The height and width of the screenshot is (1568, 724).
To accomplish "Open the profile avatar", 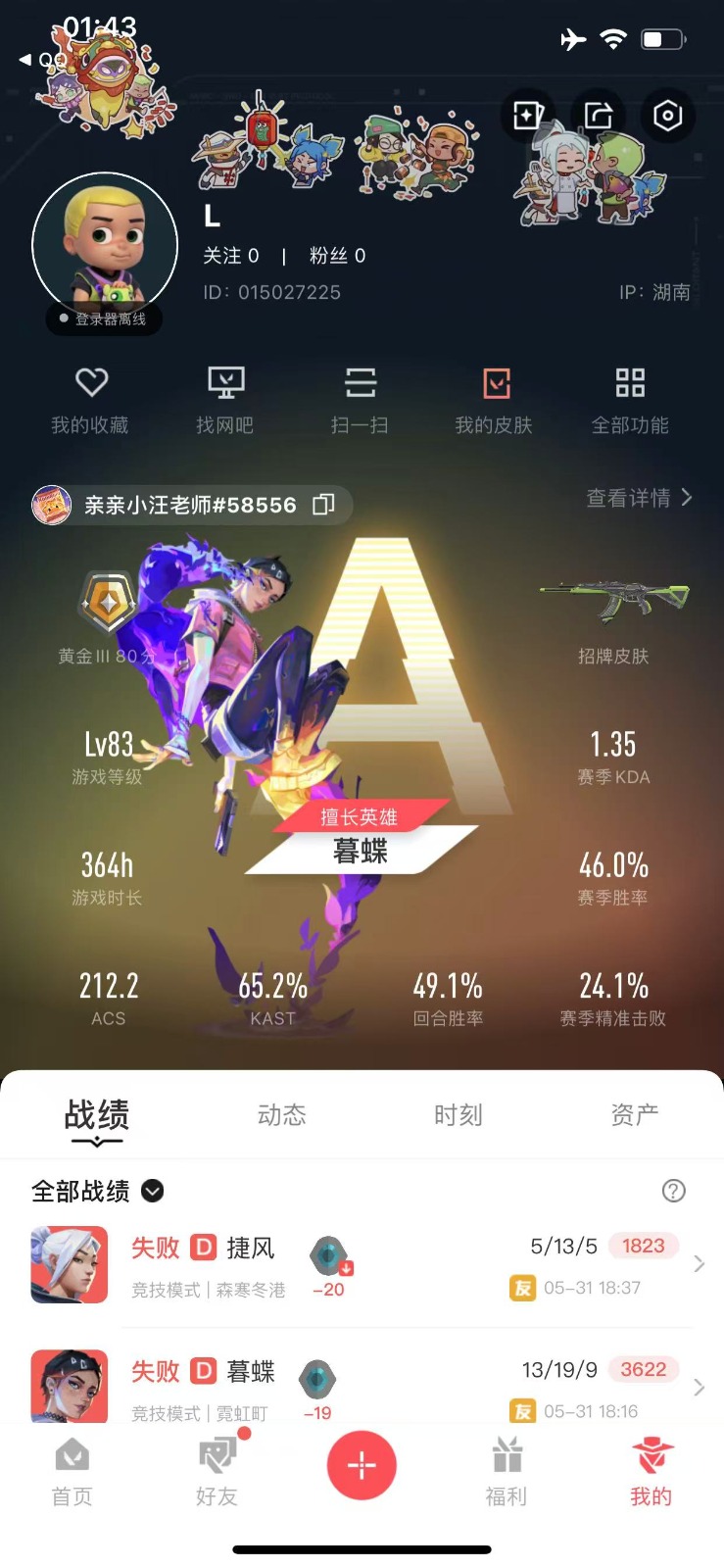I will coord(105,245).
